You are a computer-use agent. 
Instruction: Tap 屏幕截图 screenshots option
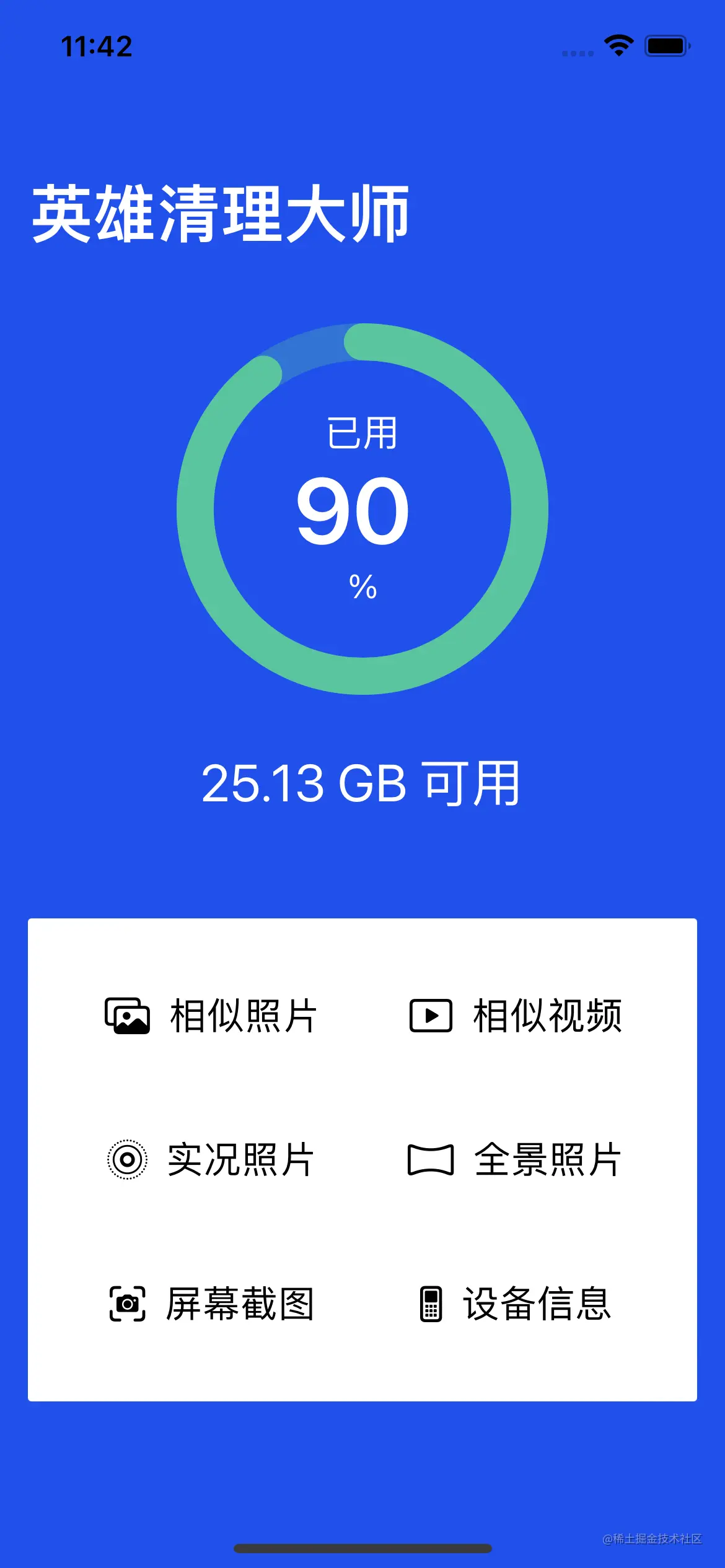coord(211,1304)
